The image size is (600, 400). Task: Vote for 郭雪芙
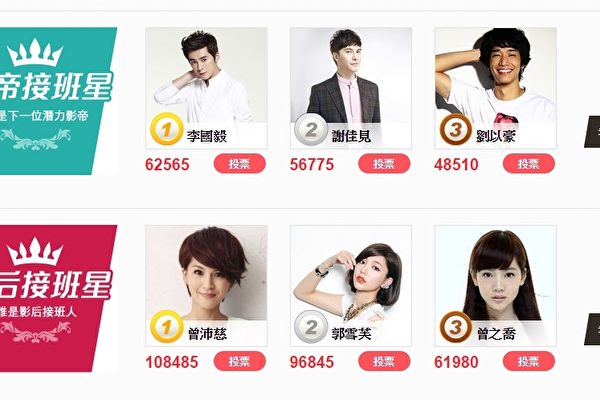point(384,362)
